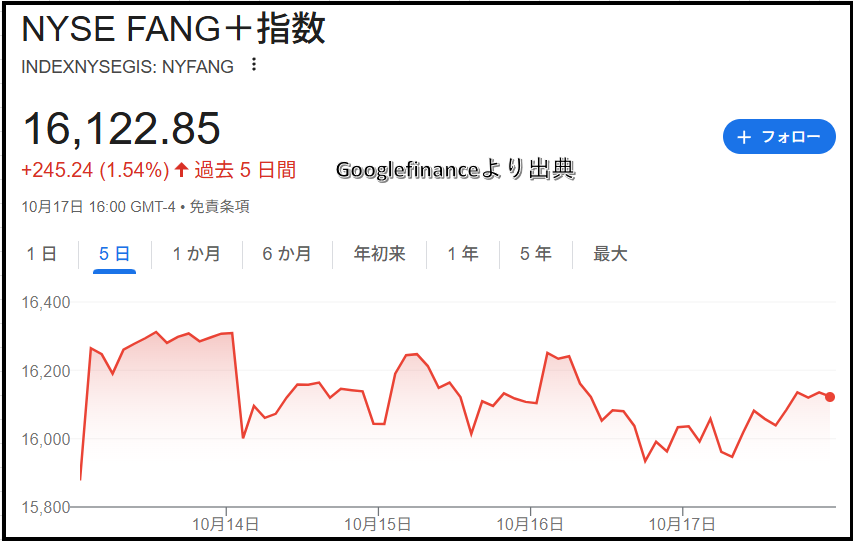Show the 5年 chart

click(536, 254)
